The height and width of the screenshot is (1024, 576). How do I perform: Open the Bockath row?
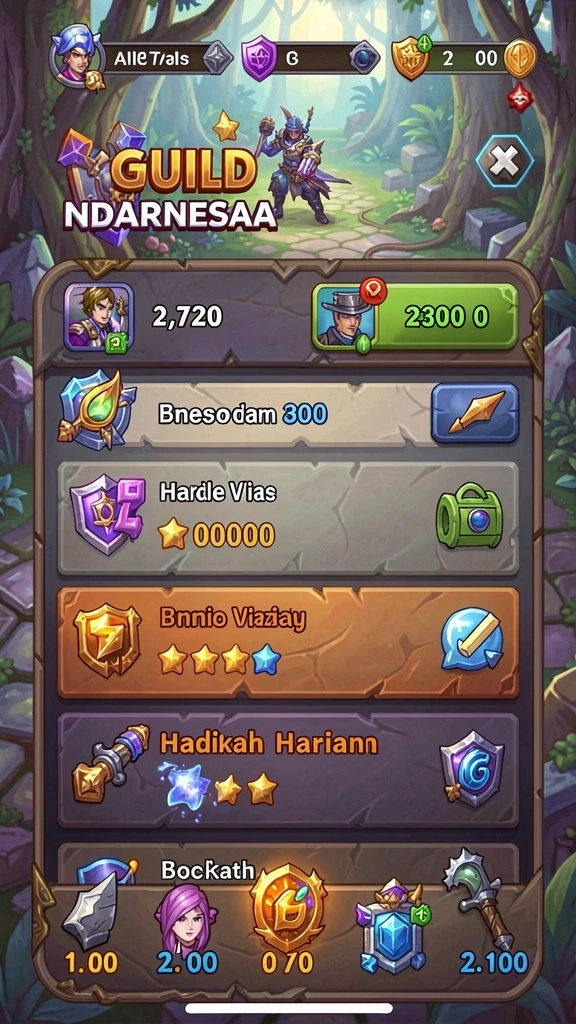click(x=288, y=863)
